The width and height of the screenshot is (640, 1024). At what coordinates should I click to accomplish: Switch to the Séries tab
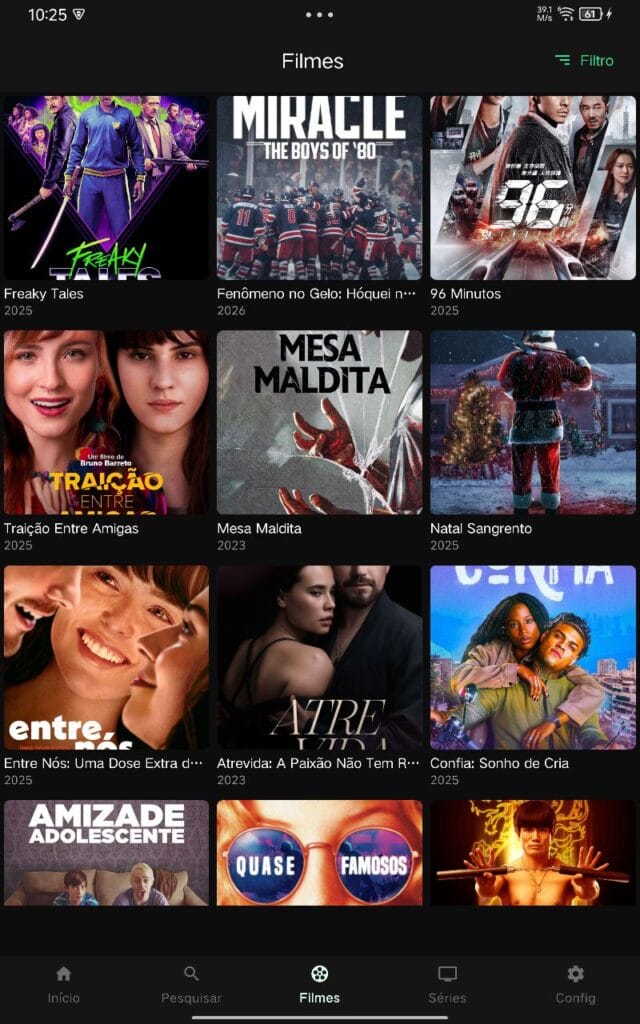(x=447, y=984)
